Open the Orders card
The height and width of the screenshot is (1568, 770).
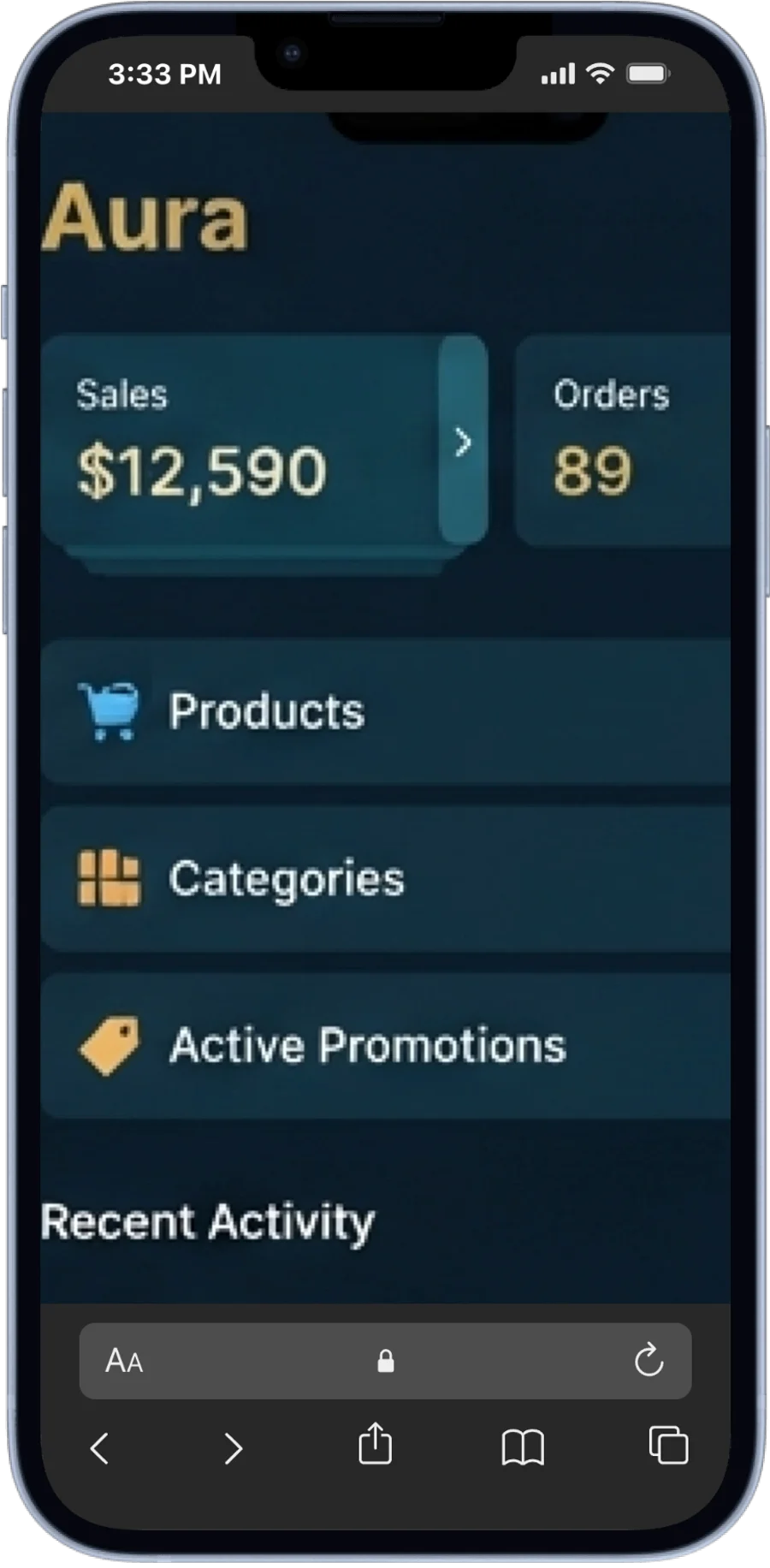click(622, 440)
